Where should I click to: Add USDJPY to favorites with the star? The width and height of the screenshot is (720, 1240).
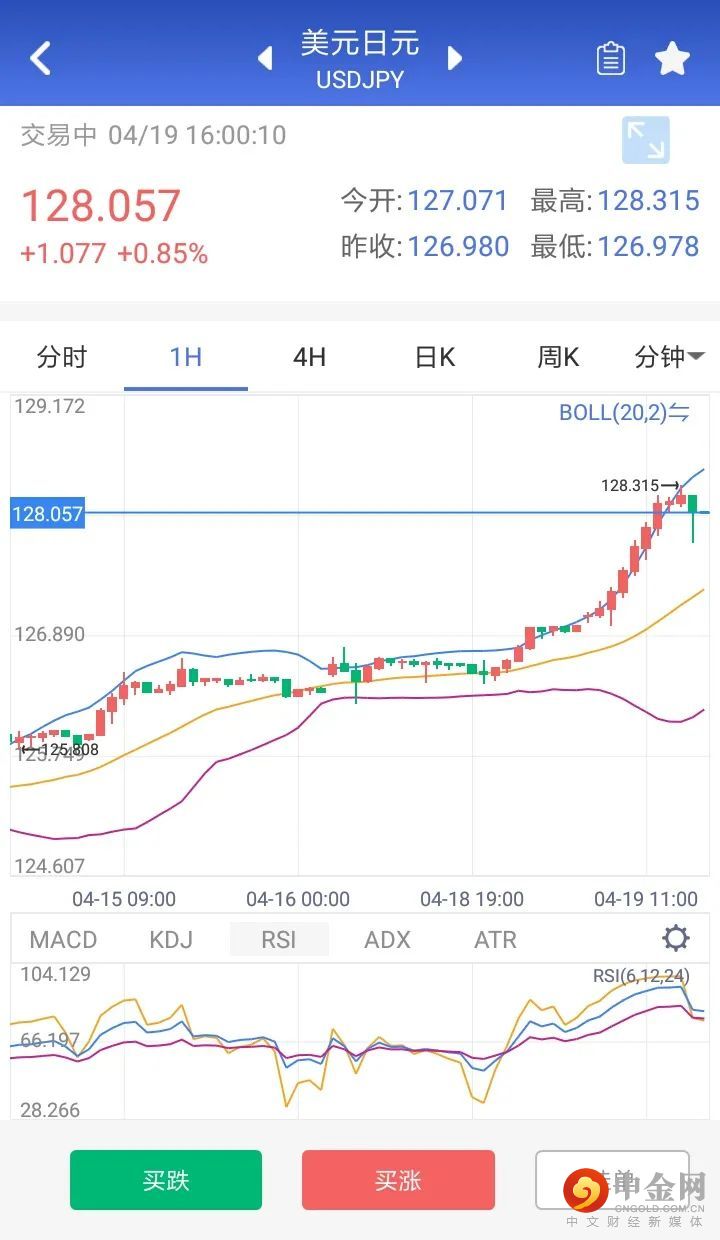point(673,59)
